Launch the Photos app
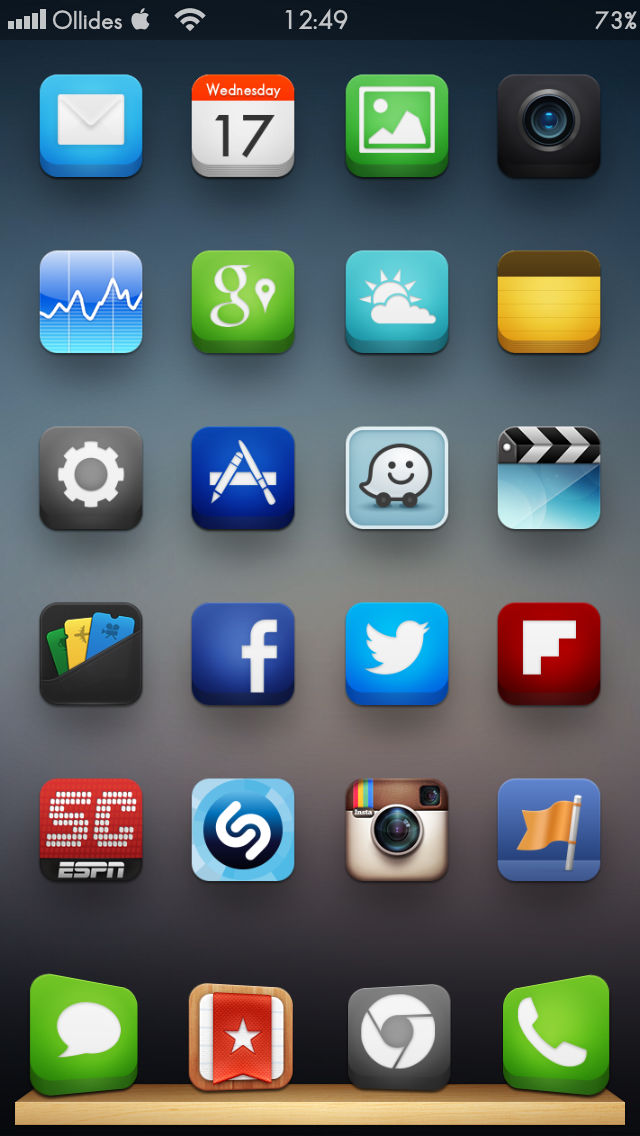The height and width of the screenshot is (1136, 640). click(396, 125)
